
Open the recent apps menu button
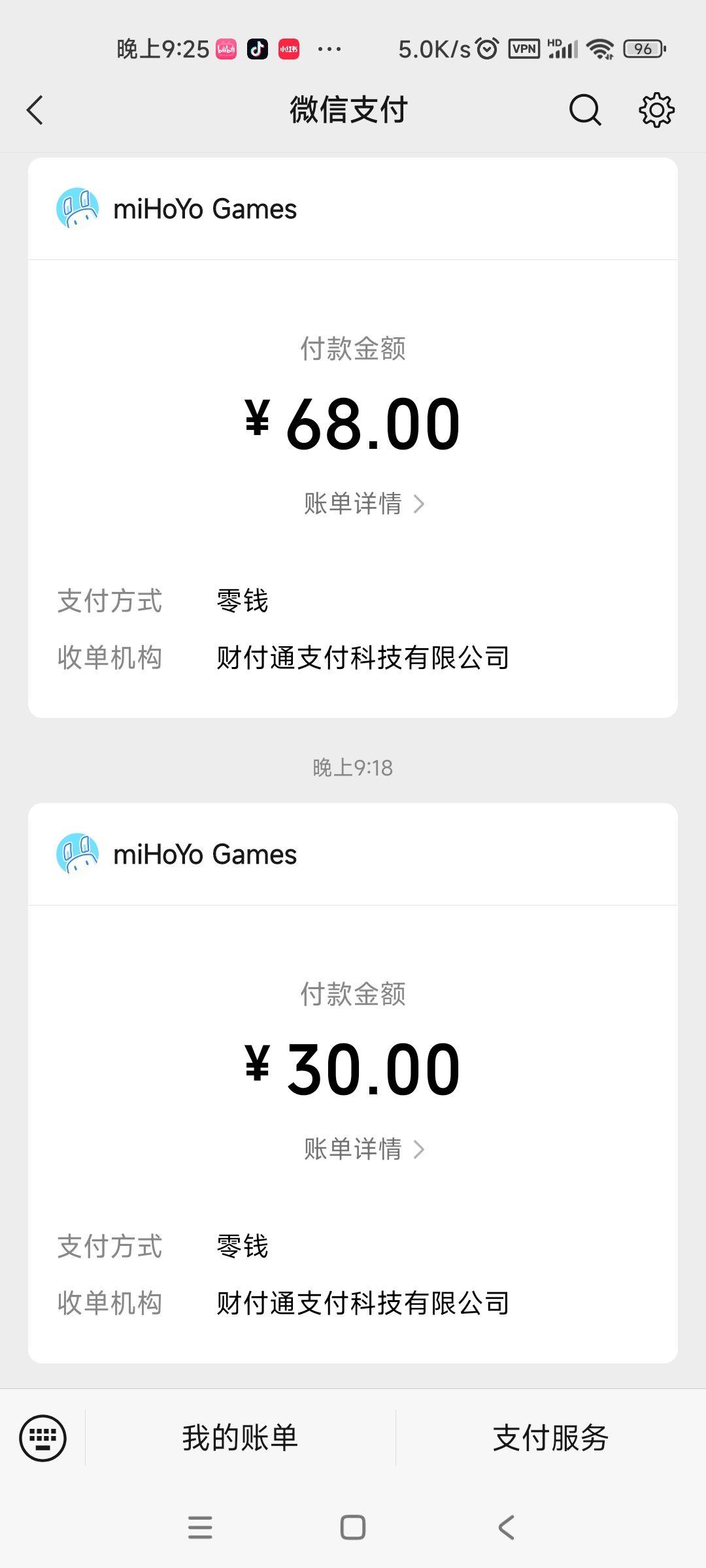200,1527
